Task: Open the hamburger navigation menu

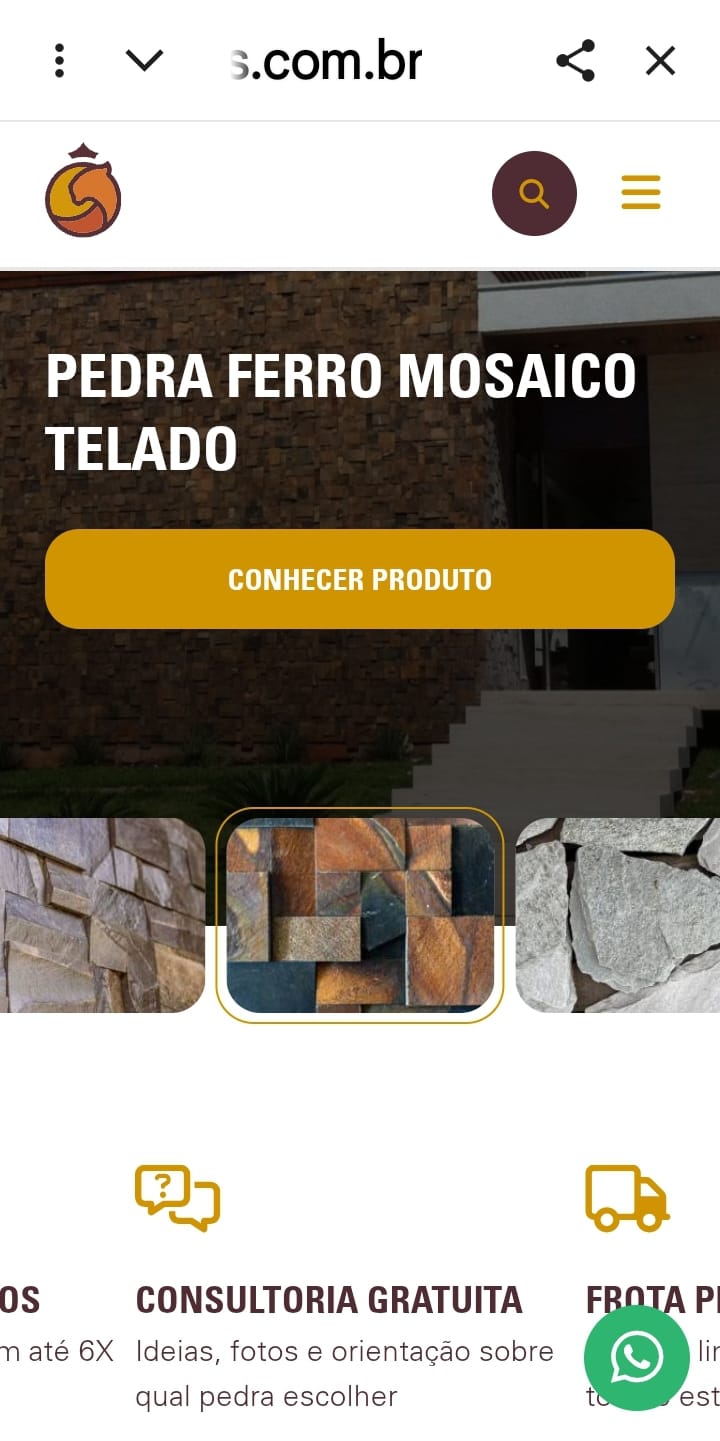Action: click(x=640, y=193)
